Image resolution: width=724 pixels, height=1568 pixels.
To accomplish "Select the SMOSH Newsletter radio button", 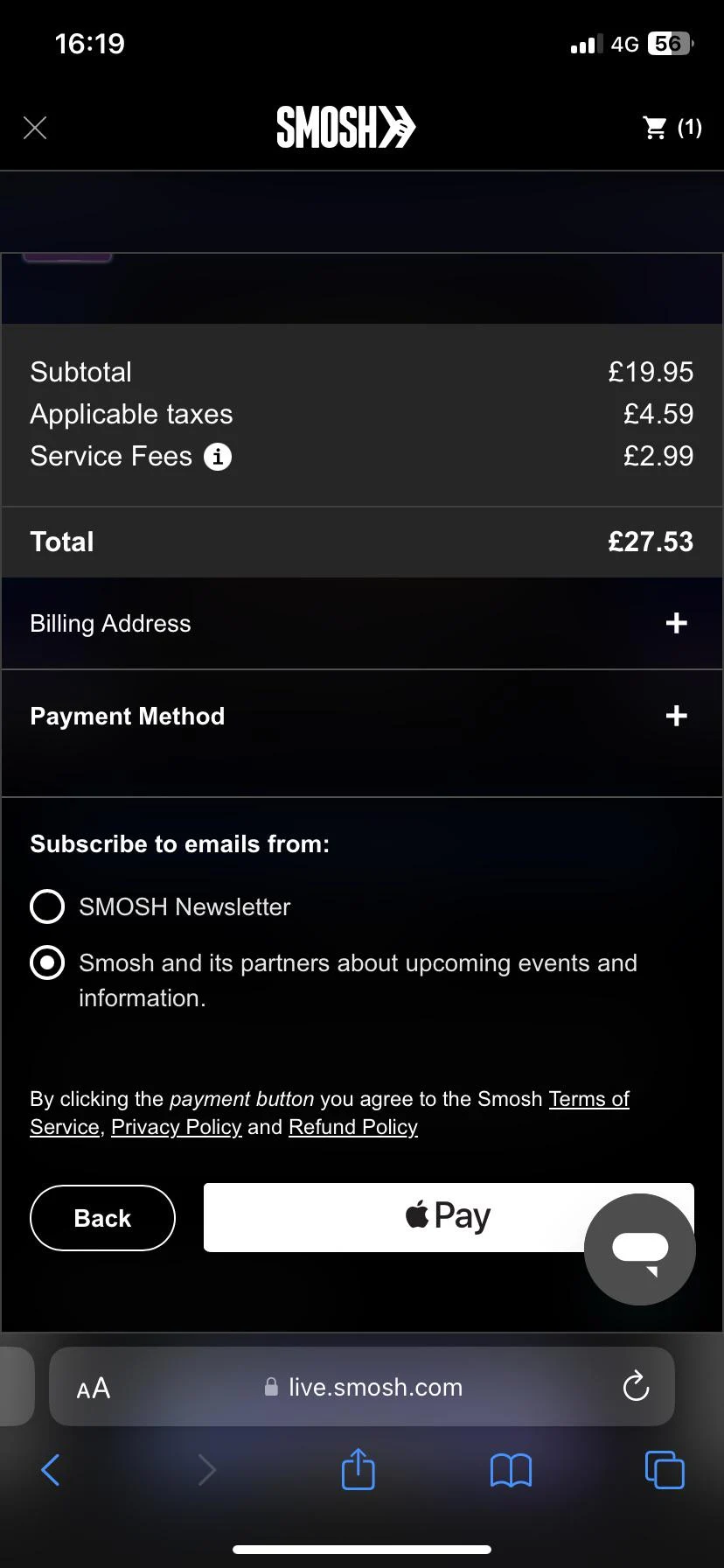I will [47, 906].
